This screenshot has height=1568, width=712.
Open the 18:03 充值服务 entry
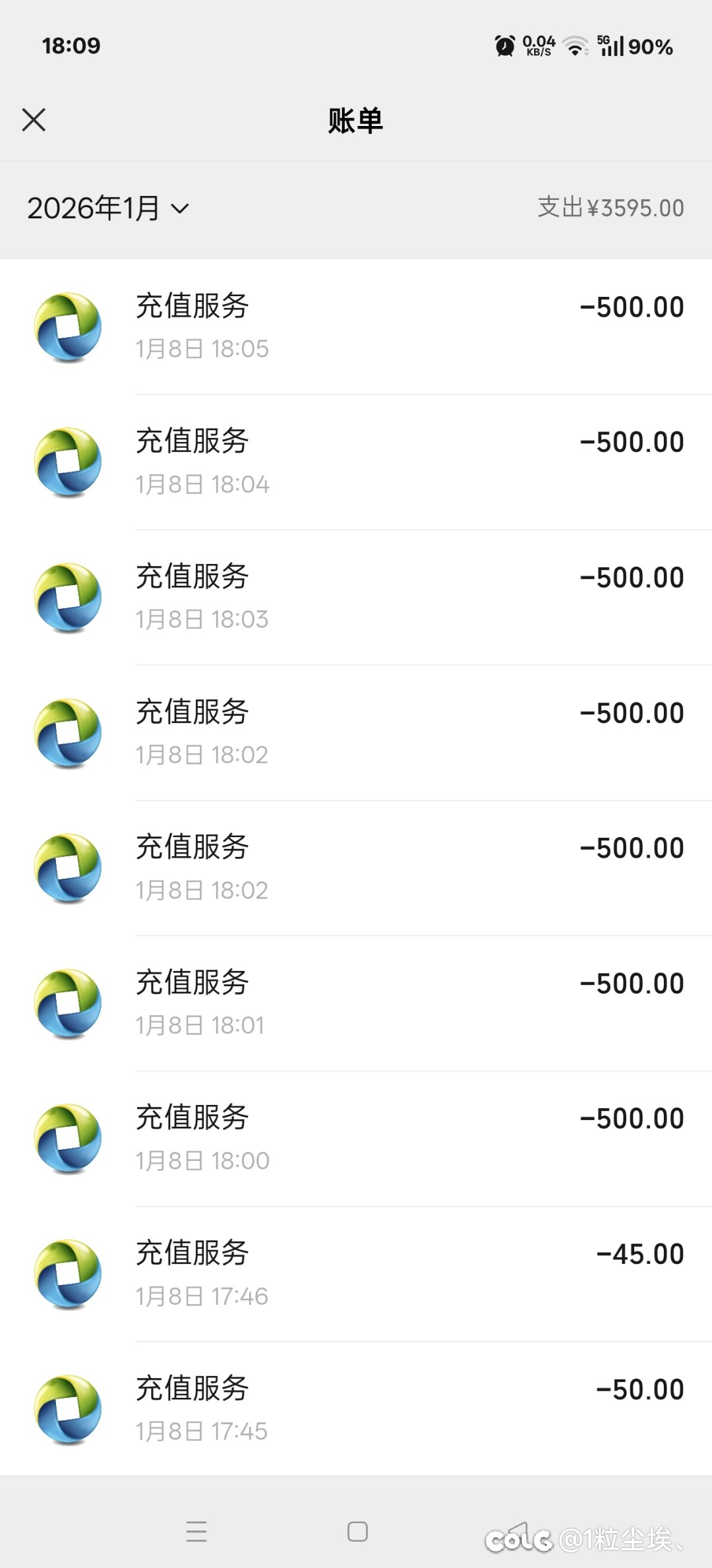point(356,597)
